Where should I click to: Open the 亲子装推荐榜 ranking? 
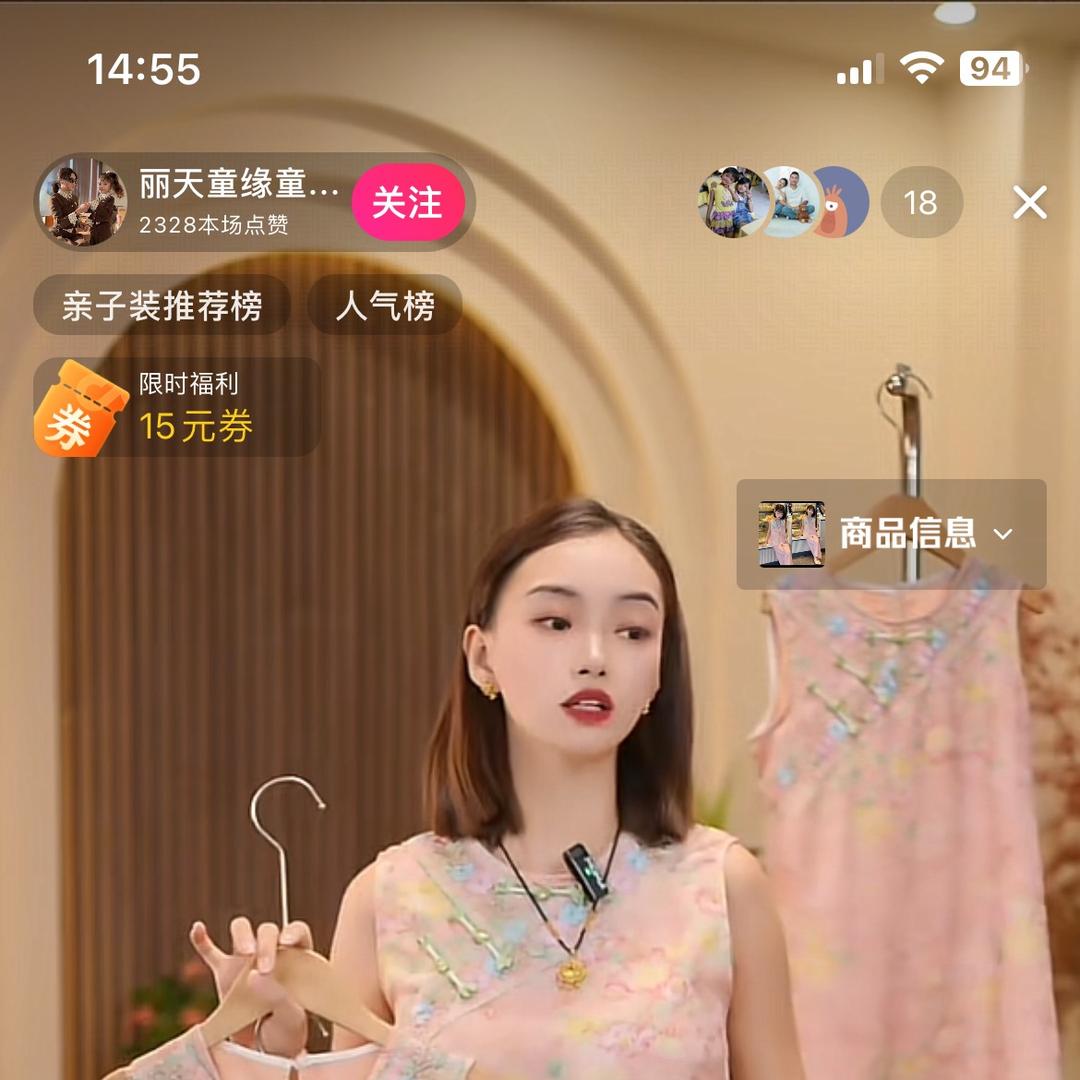(x=162, y=305)
